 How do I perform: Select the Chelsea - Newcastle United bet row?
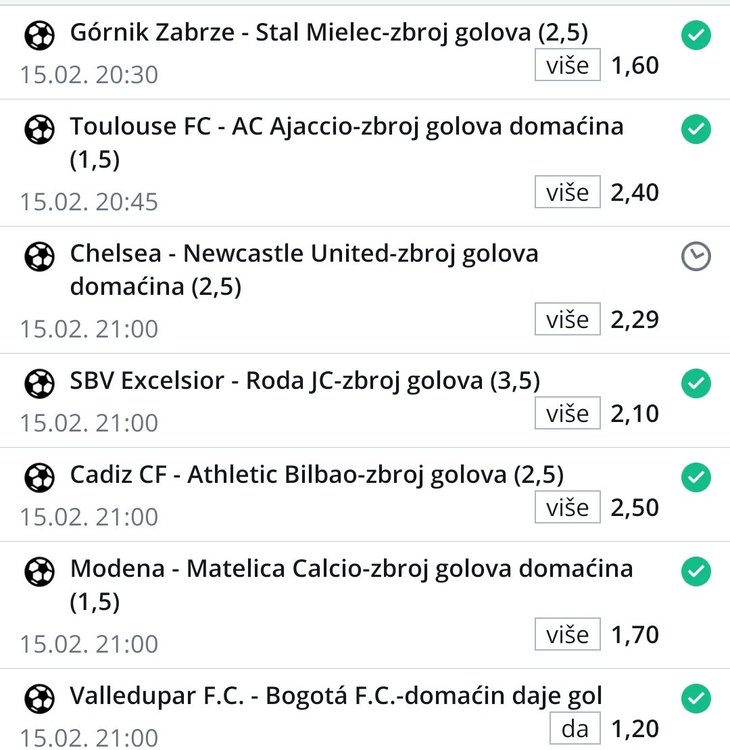pos(304,255)
